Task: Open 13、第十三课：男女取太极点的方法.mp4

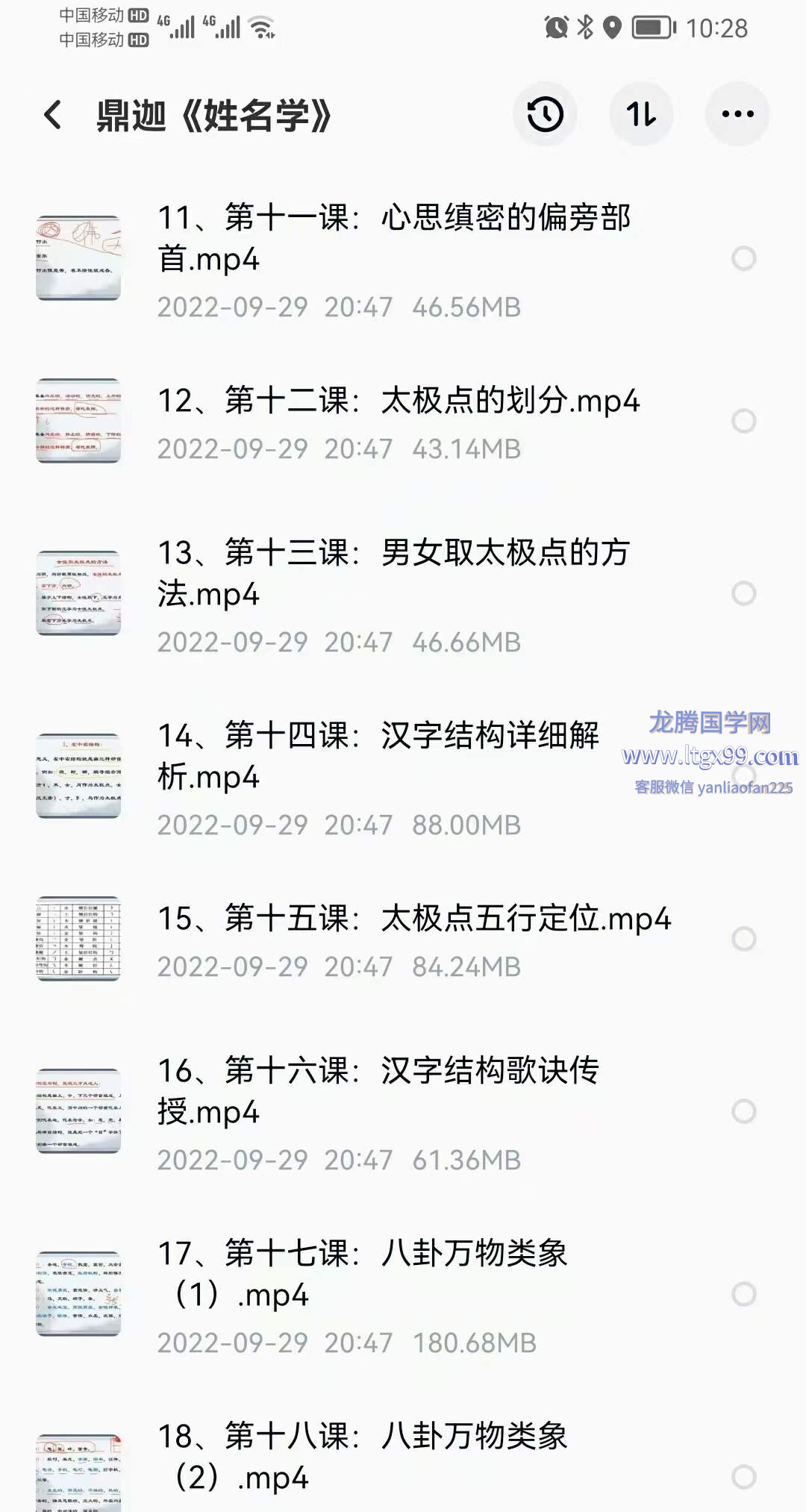Action: click(x=394, y=573)
